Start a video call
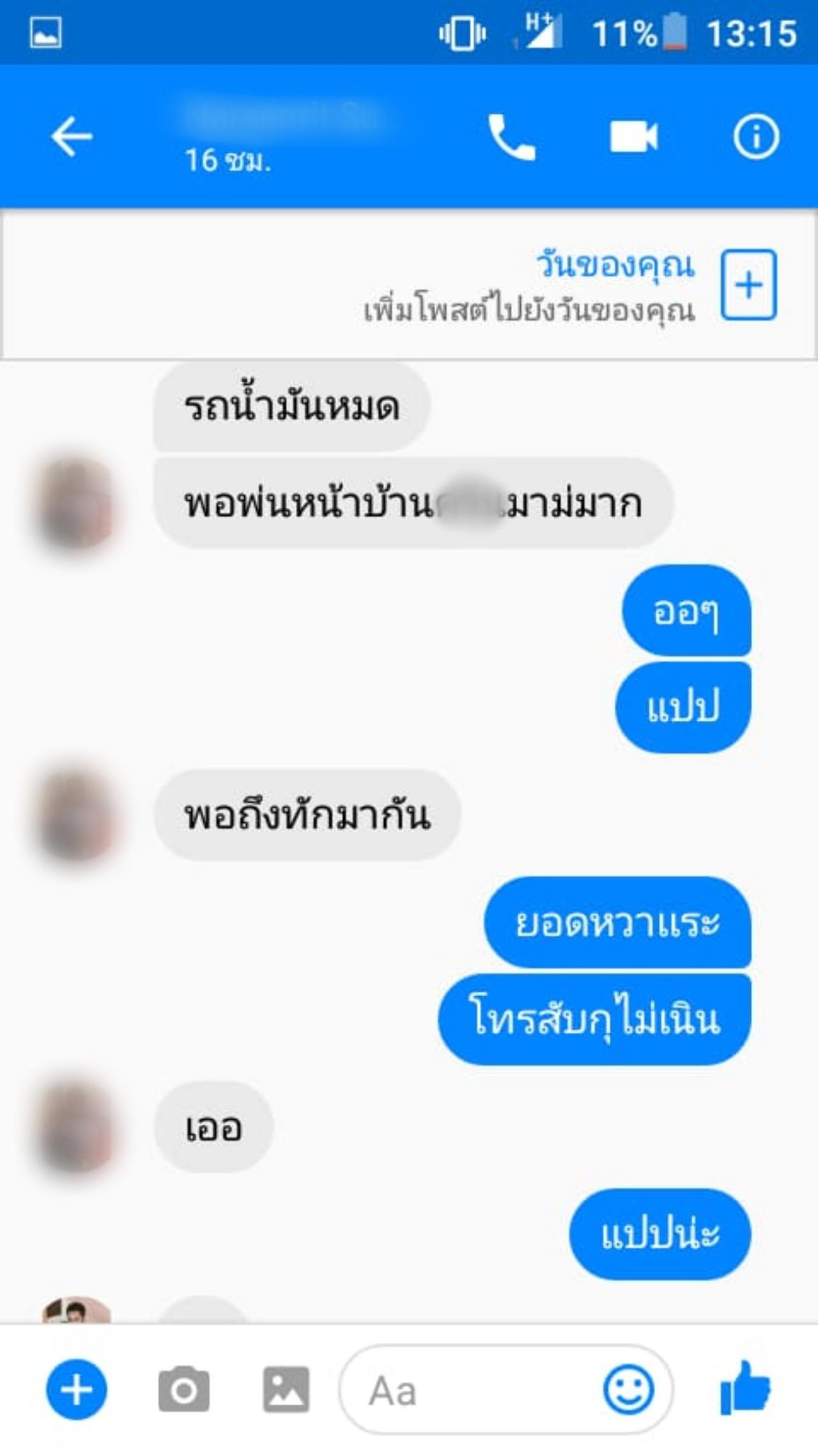 point(633,137)
